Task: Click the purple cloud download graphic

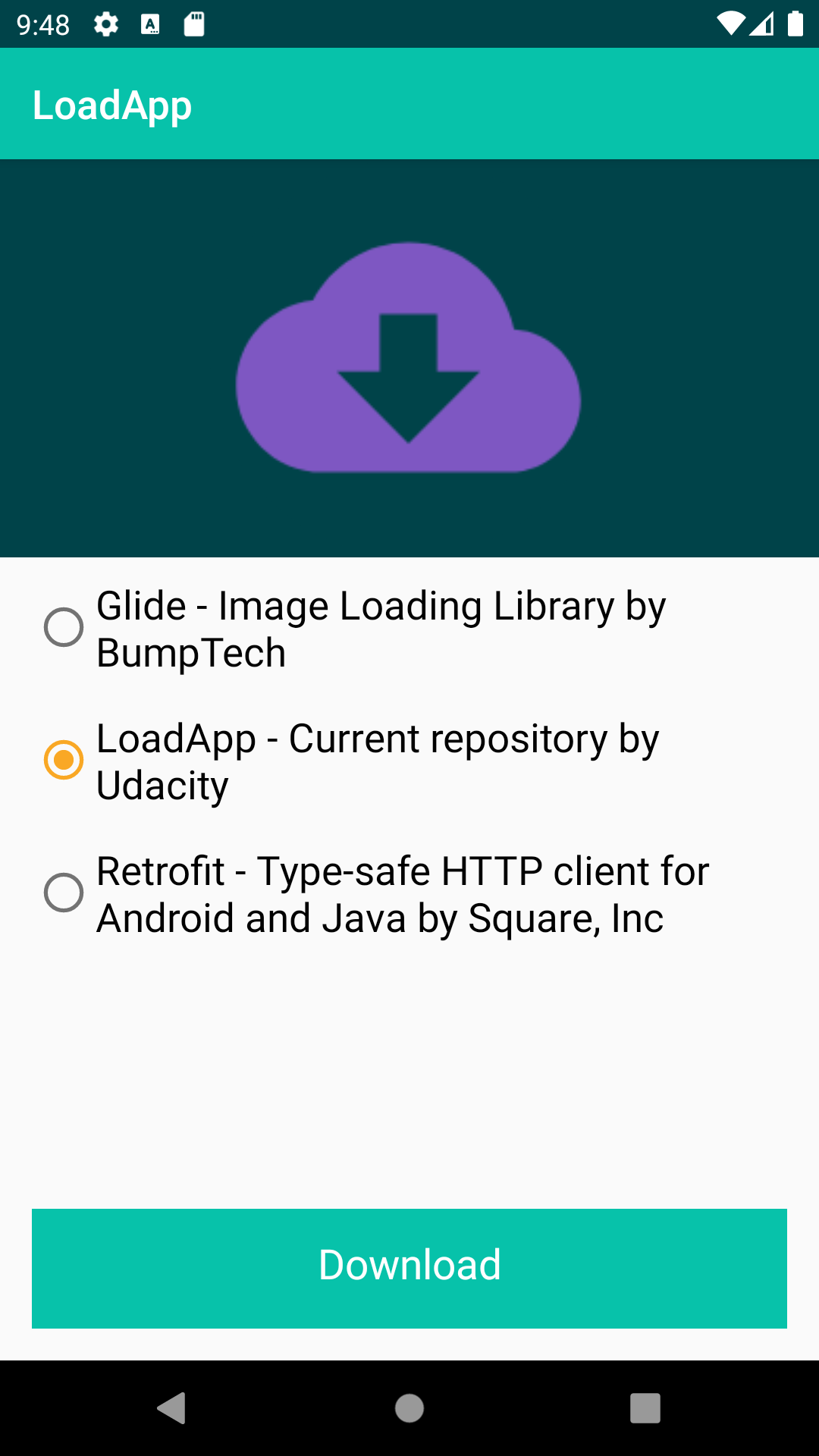Action: coord(409,356)
